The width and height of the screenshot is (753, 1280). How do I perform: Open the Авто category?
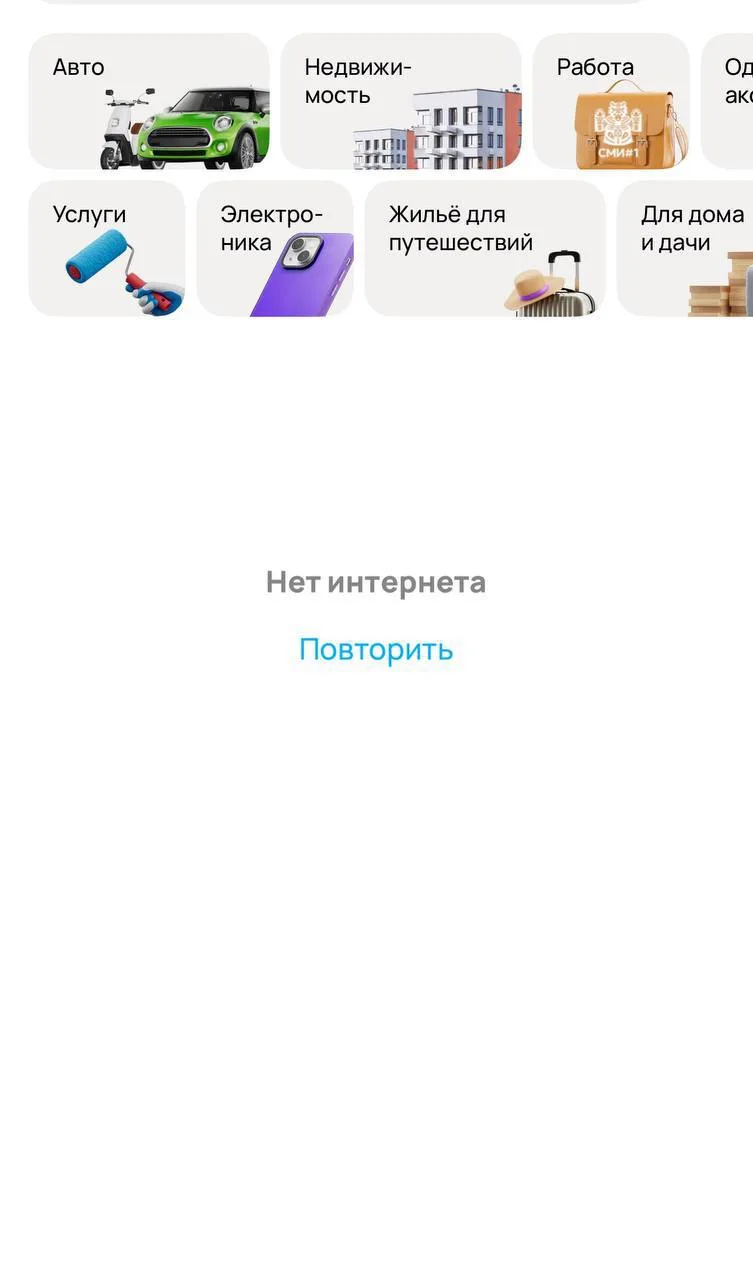click(x=148, y=101)
